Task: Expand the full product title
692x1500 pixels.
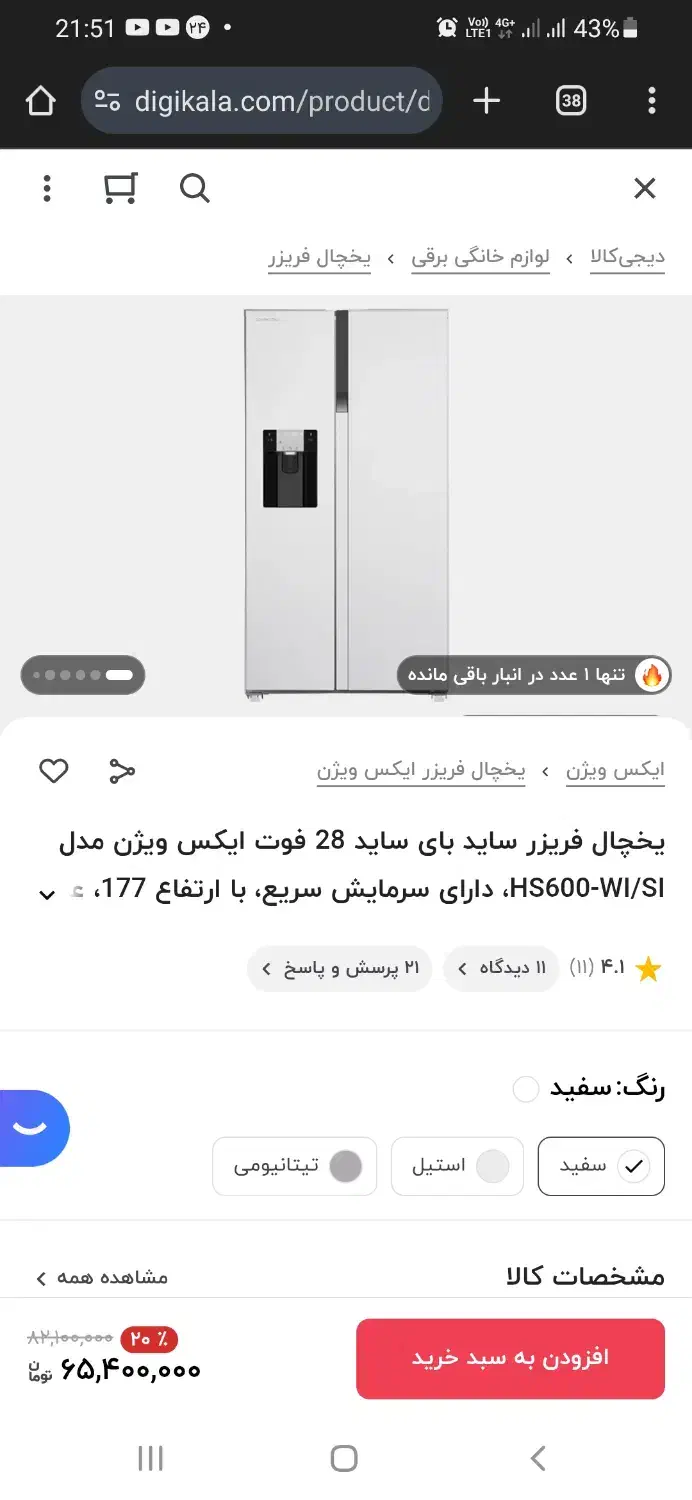Action: (x=46, y=895)
